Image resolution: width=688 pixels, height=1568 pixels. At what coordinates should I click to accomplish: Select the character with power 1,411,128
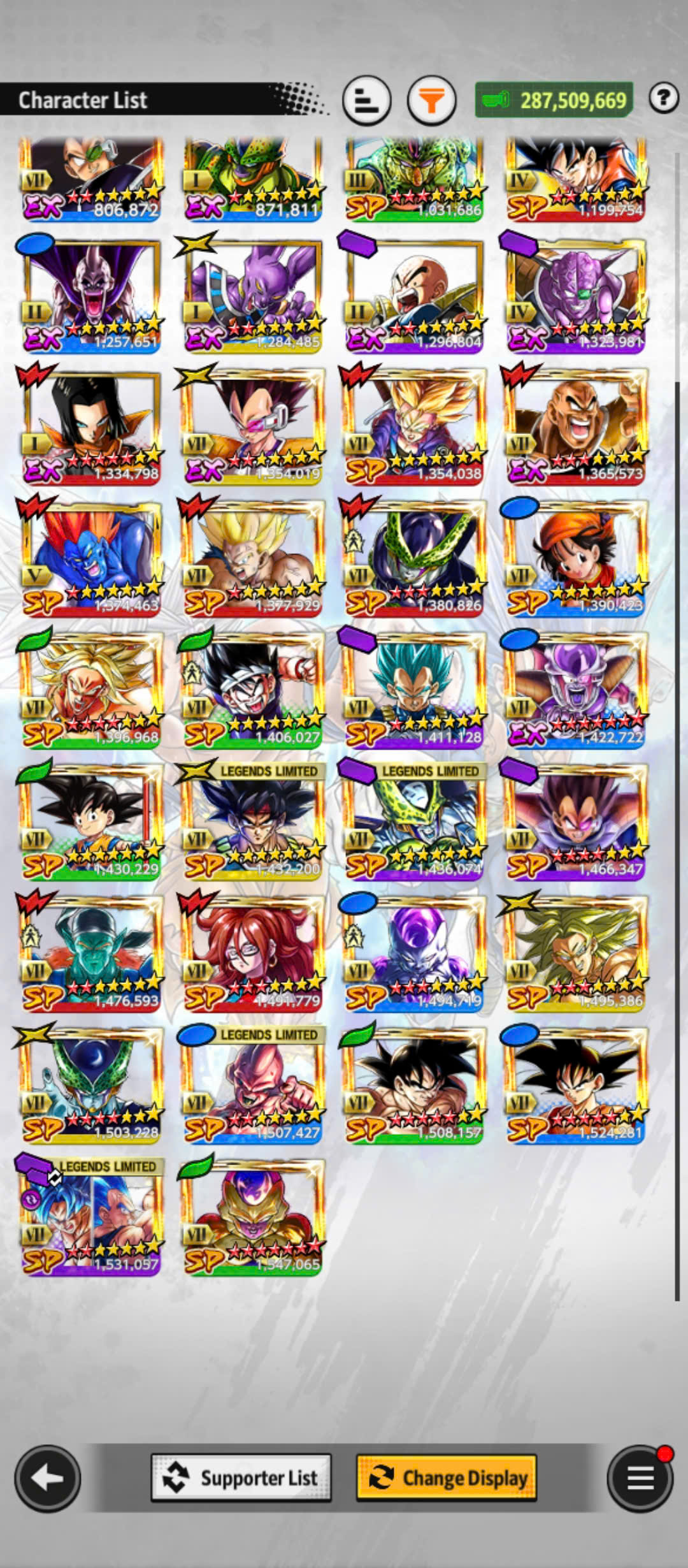tap(414, 690)
